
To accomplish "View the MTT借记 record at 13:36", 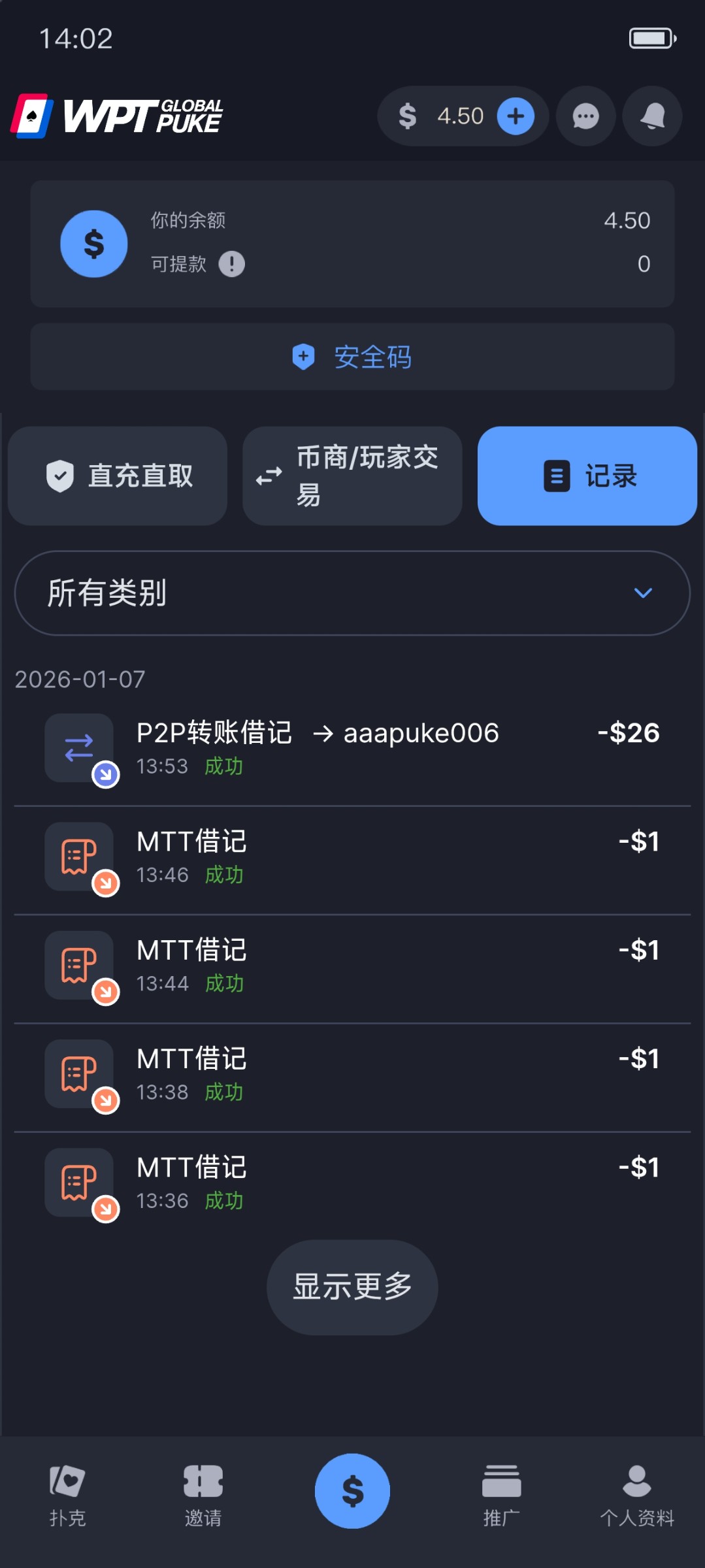I will point(352,1182).
